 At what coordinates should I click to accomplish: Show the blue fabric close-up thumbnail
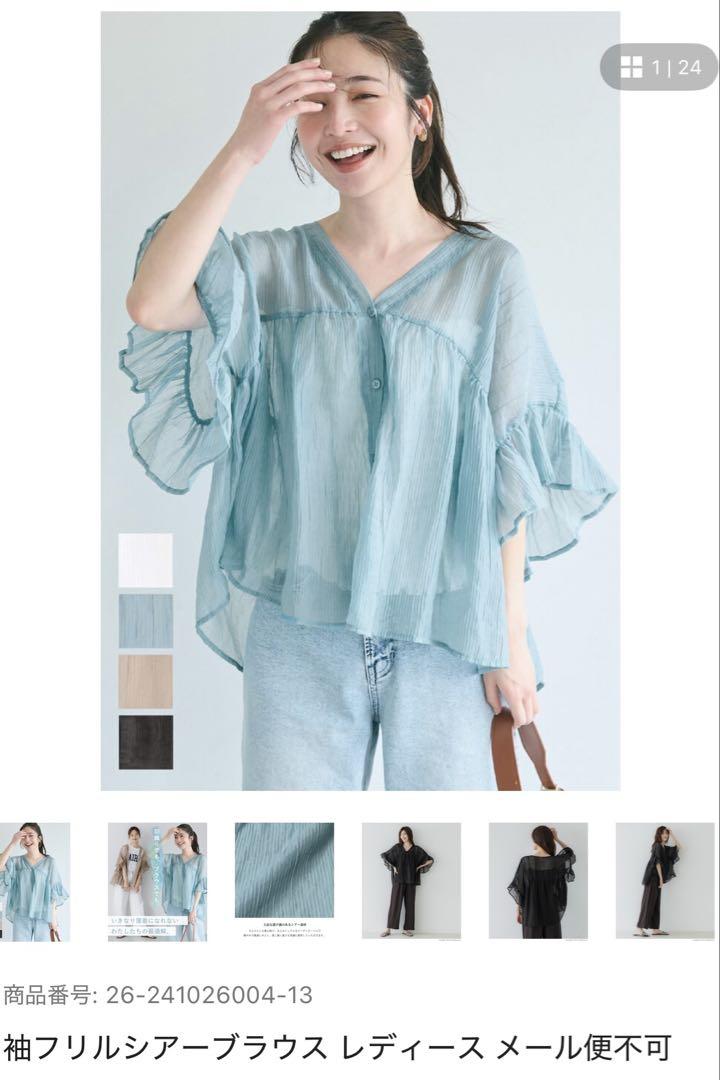[284, 881]
